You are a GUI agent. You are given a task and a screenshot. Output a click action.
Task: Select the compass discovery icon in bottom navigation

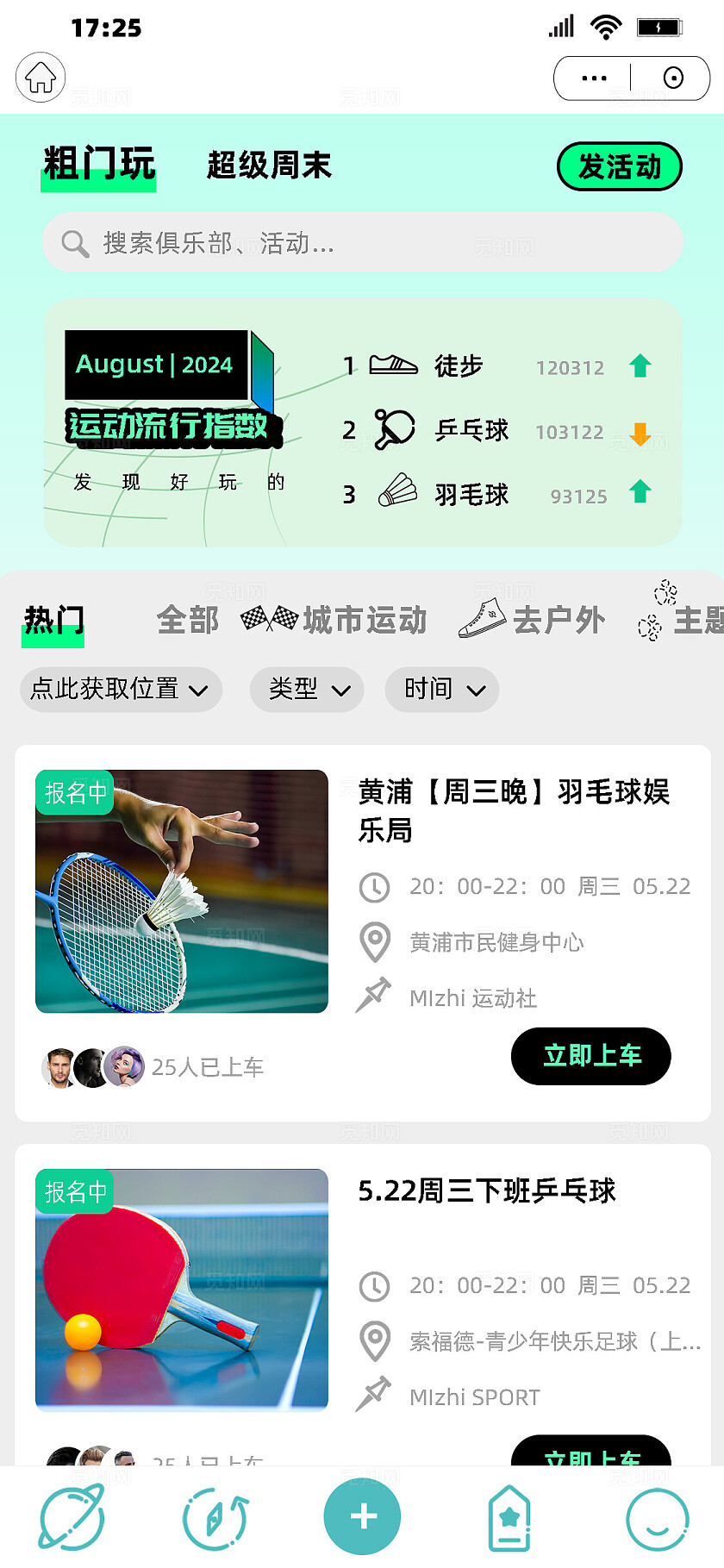point(215,1517)
